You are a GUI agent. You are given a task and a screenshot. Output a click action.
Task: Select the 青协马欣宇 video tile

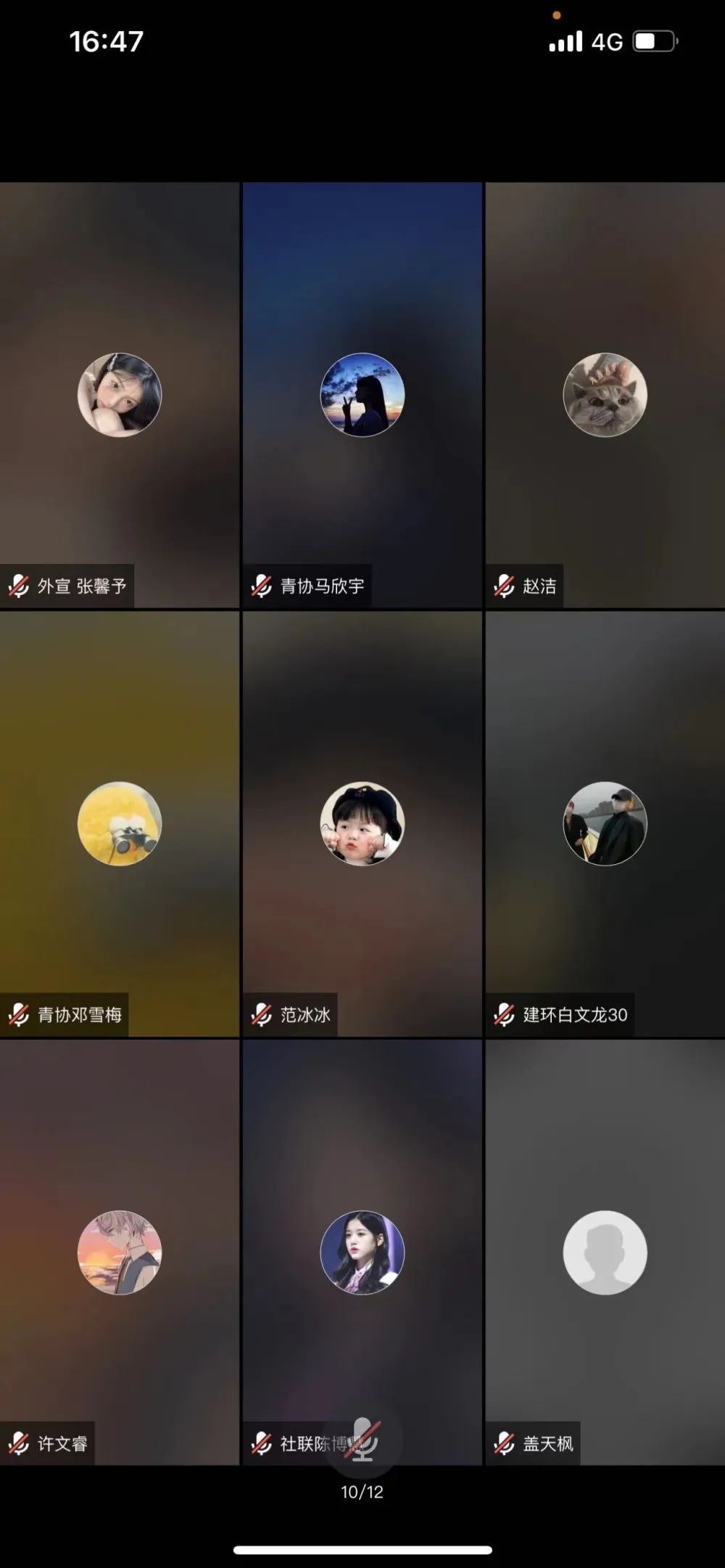tap(362, 395)
